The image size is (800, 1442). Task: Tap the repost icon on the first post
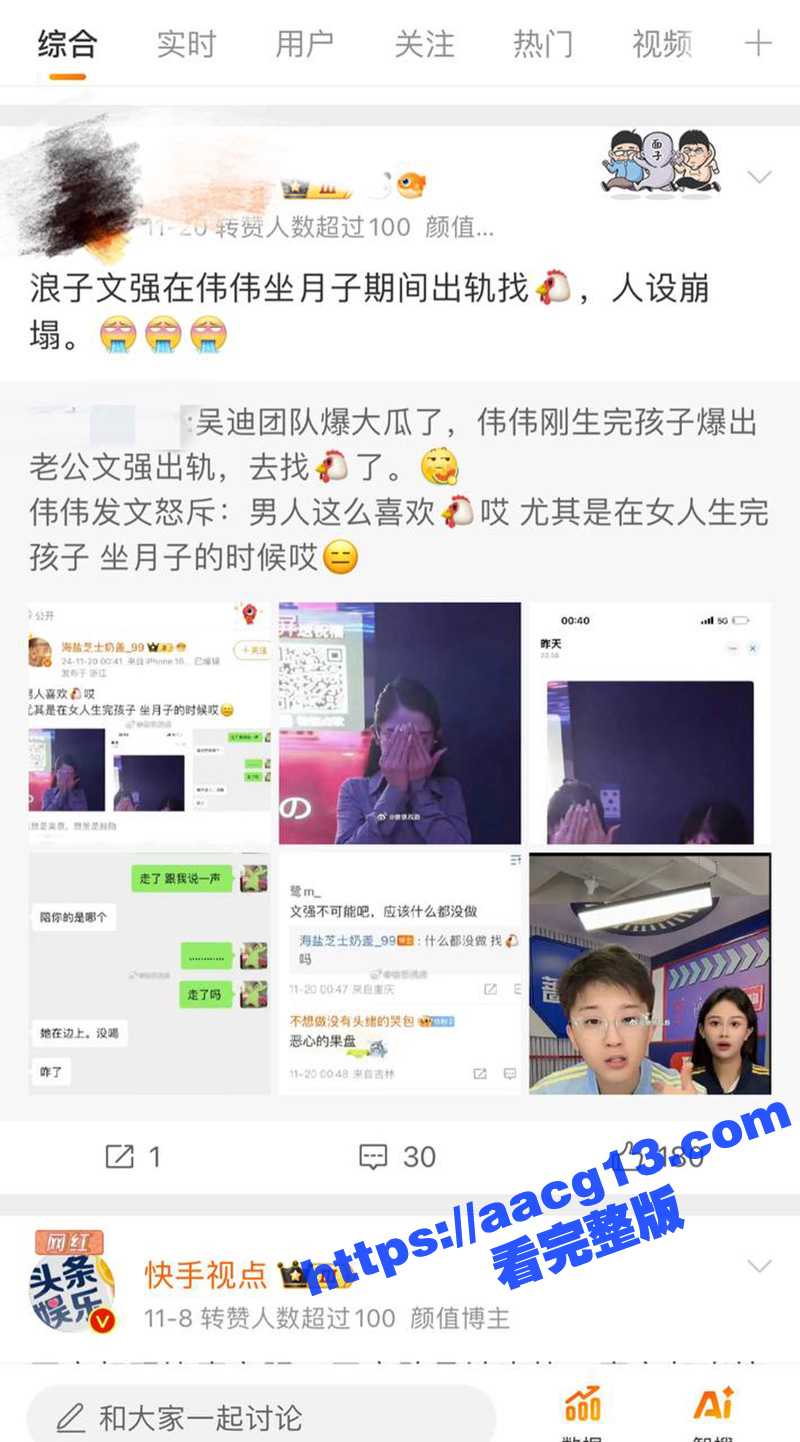click(120, 1156)
